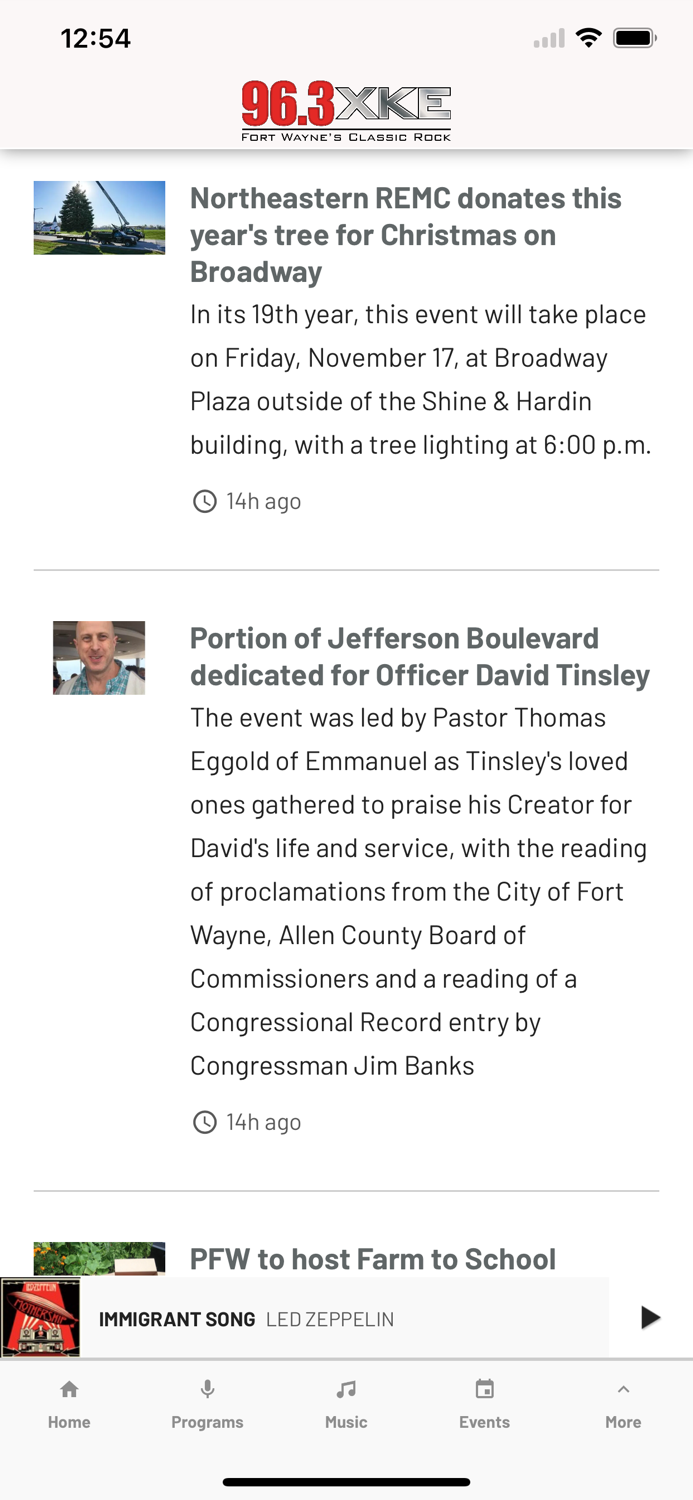Image resolution: width=693 pixels, height=1500 pixels.
Task: Go to the Home tab
Action: 69,1404
